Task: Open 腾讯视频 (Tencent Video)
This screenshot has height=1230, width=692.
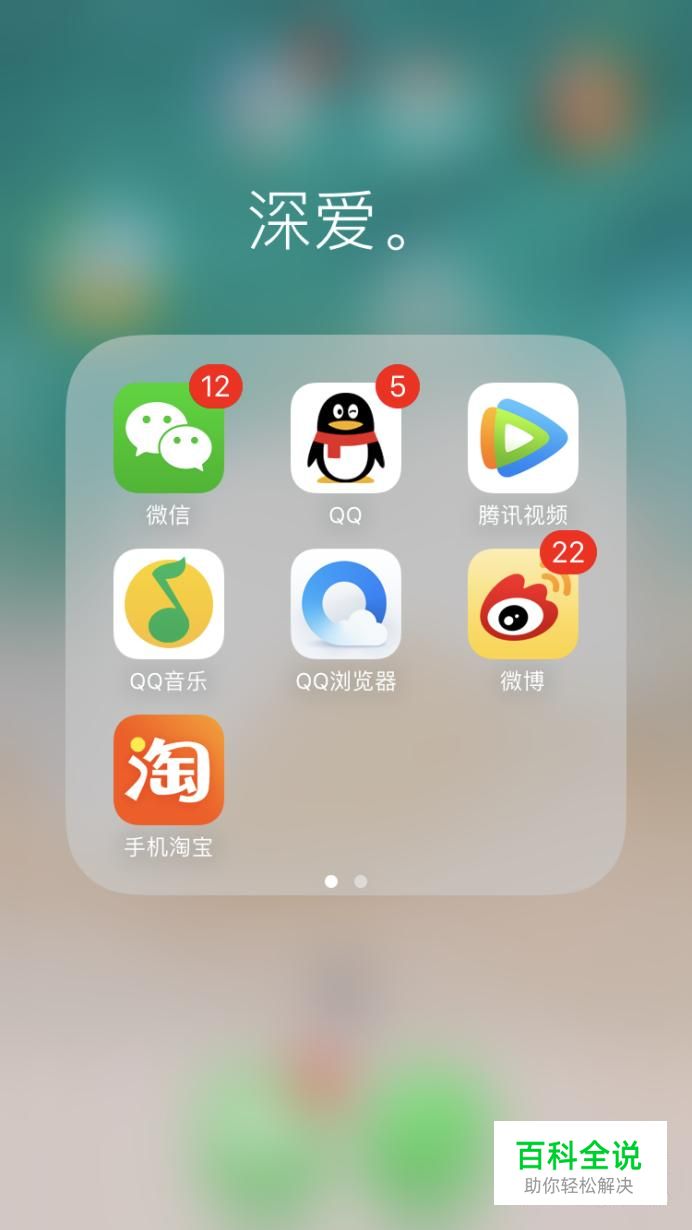Action: point(523,438)
